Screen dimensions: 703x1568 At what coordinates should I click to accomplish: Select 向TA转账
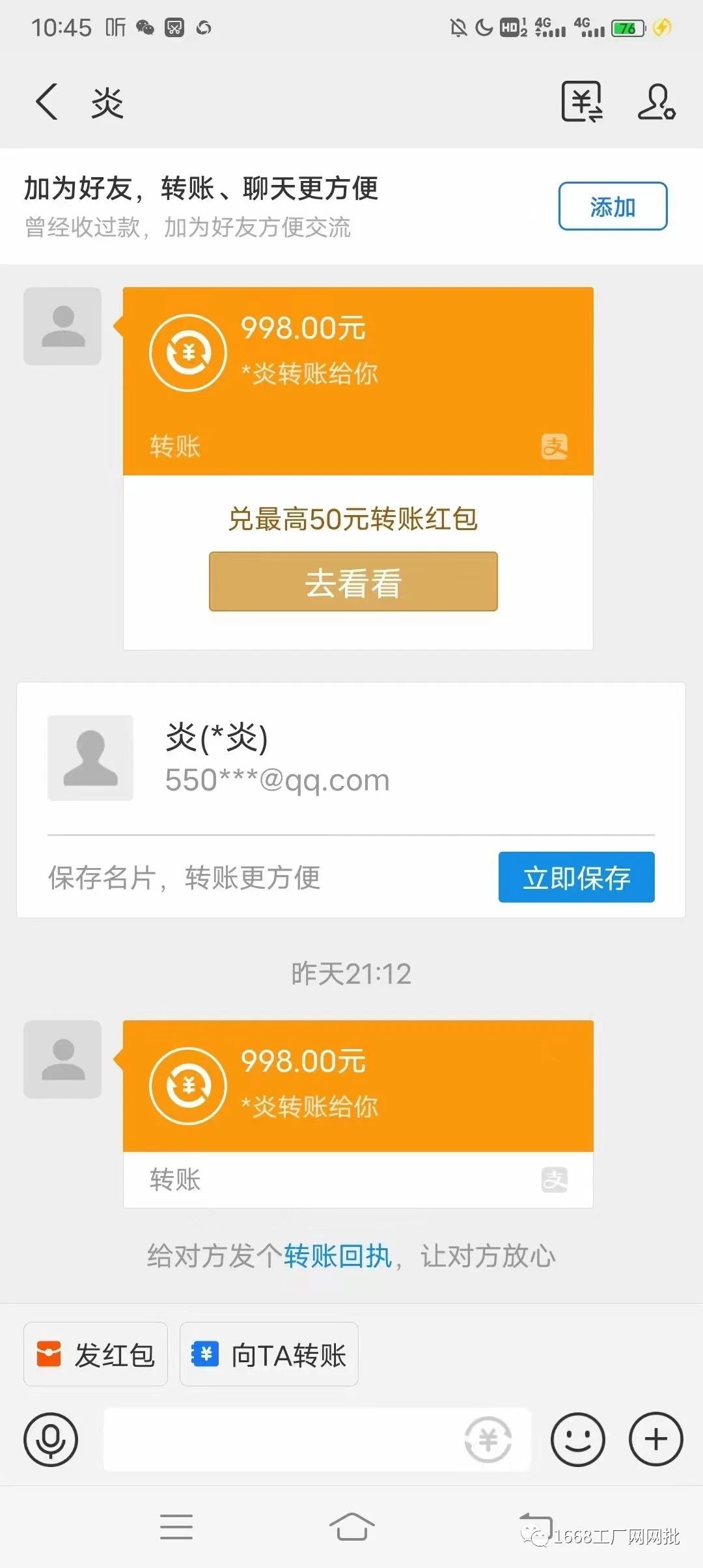pos(269,1355)
